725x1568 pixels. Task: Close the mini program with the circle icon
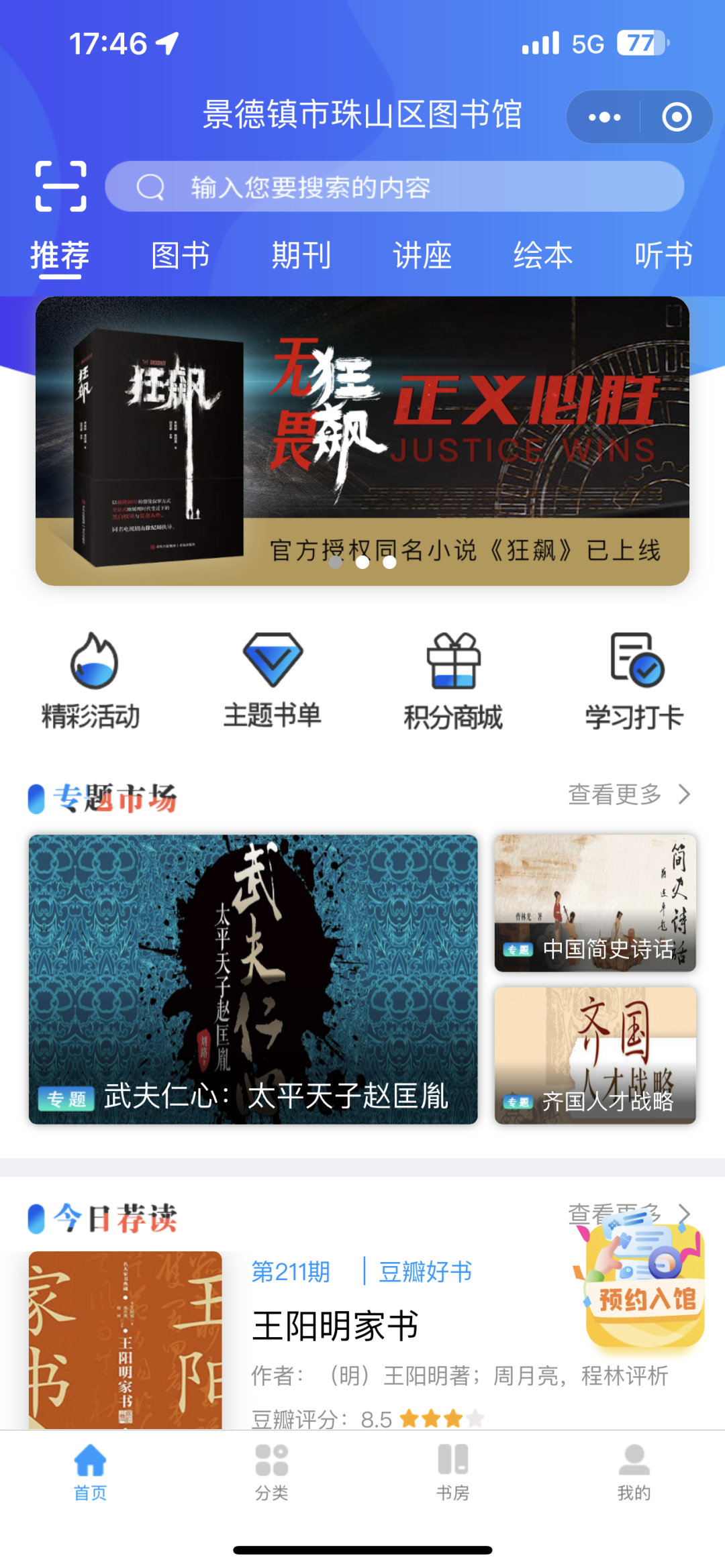click(x=677, y=117)
